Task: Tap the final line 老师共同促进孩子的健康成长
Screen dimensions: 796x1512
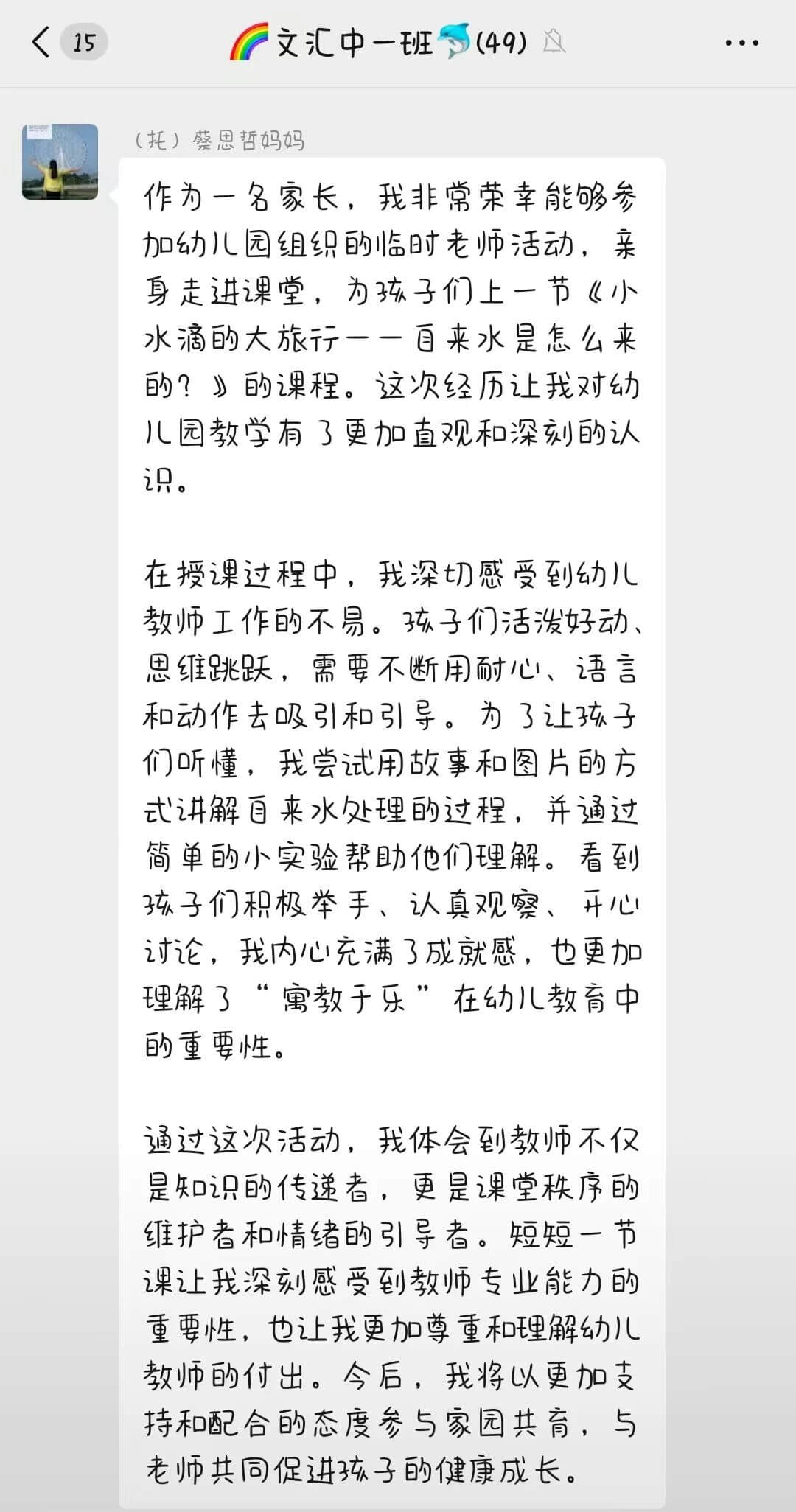Action: pos(361,1474)
